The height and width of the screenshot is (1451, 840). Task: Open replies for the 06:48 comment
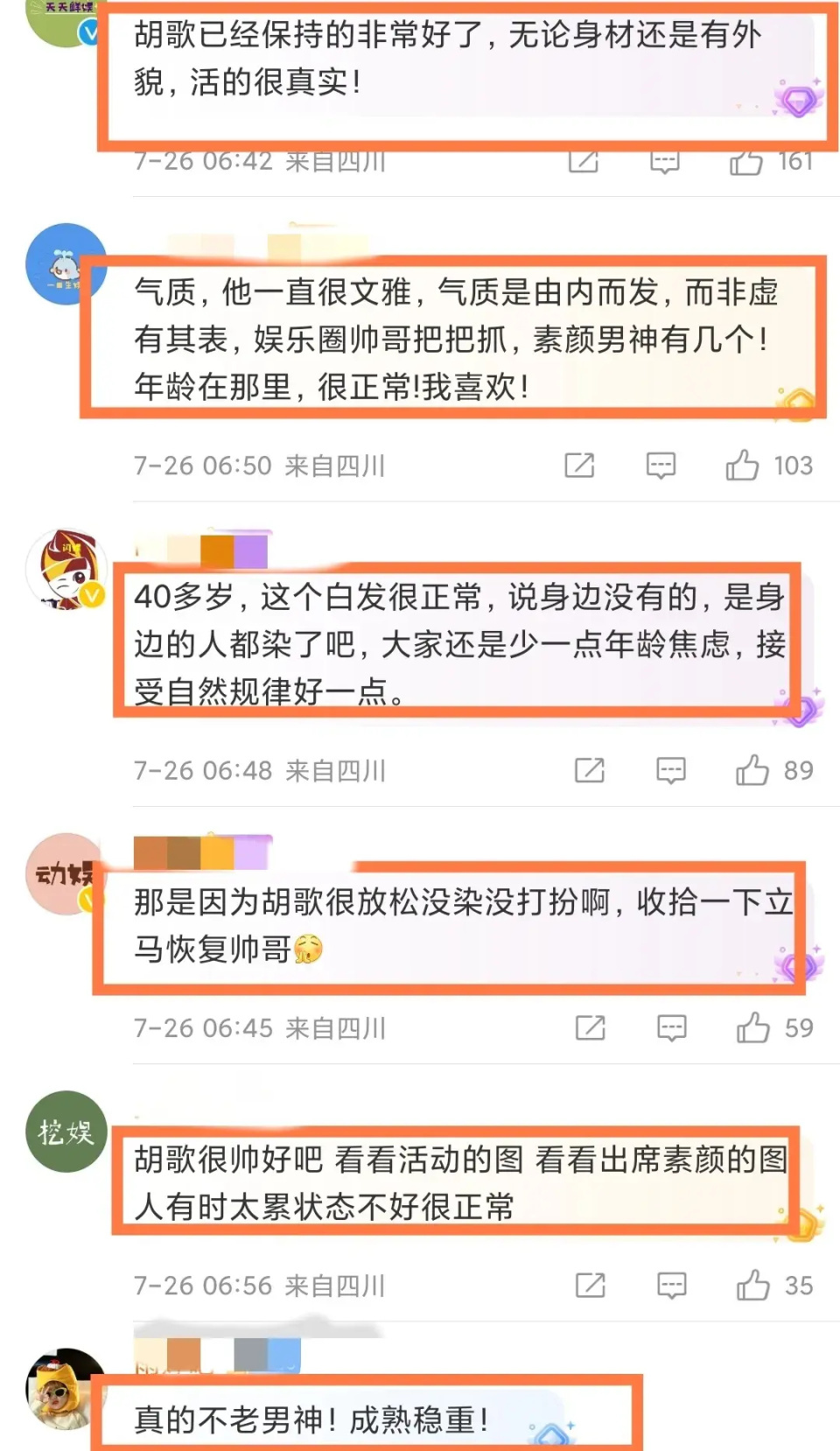(x=671, y=770)
